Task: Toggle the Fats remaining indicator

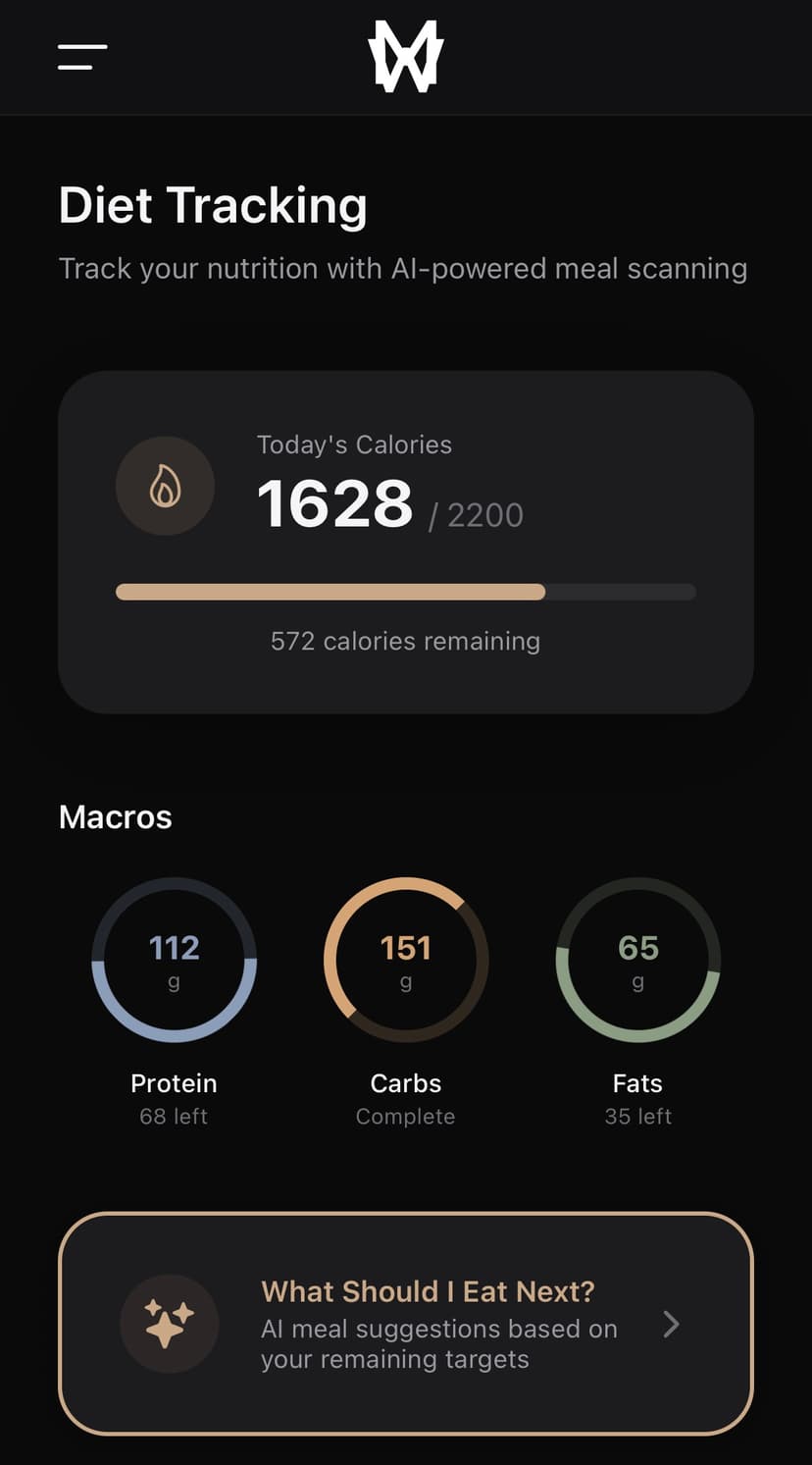Action: [637, 1117]
